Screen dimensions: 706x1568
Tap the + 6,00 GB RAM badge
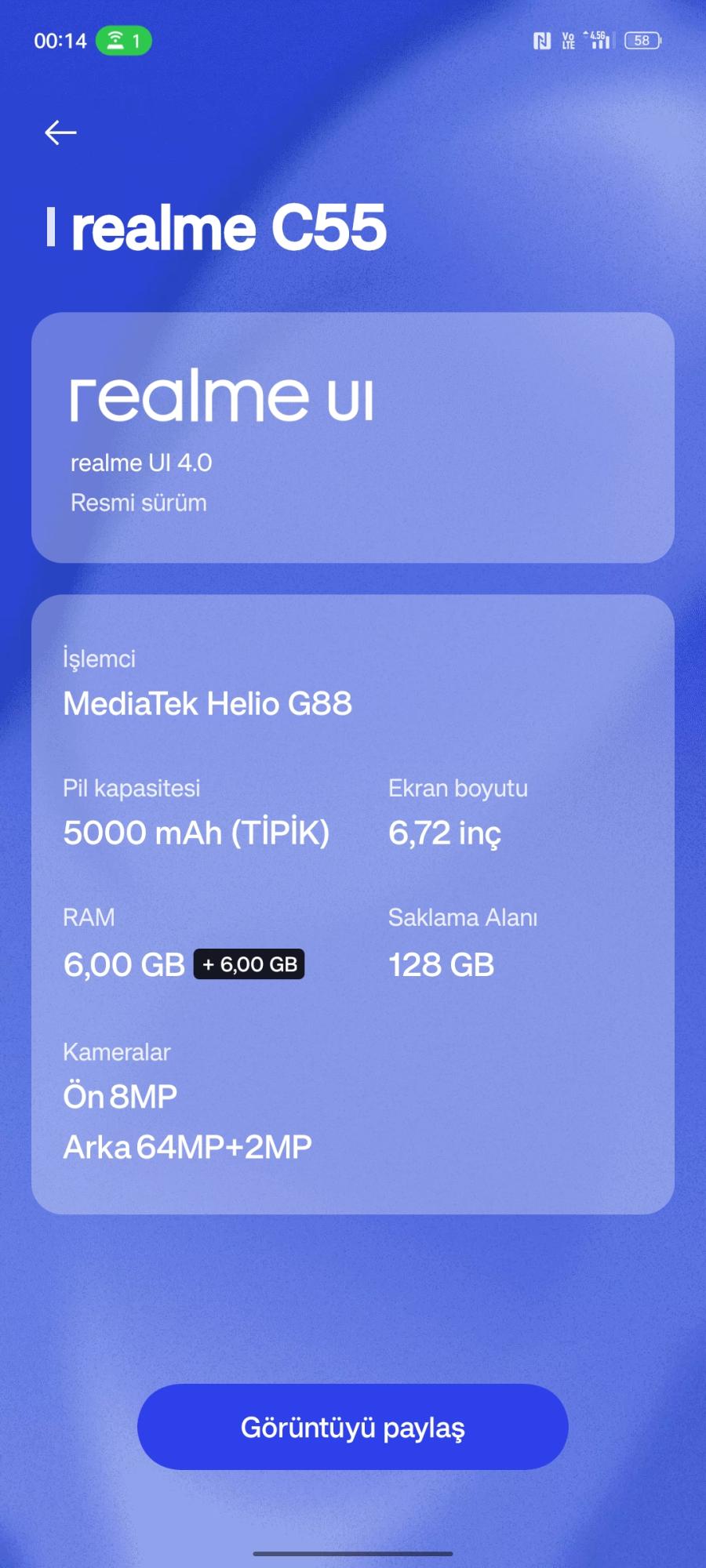click(249, 965)
